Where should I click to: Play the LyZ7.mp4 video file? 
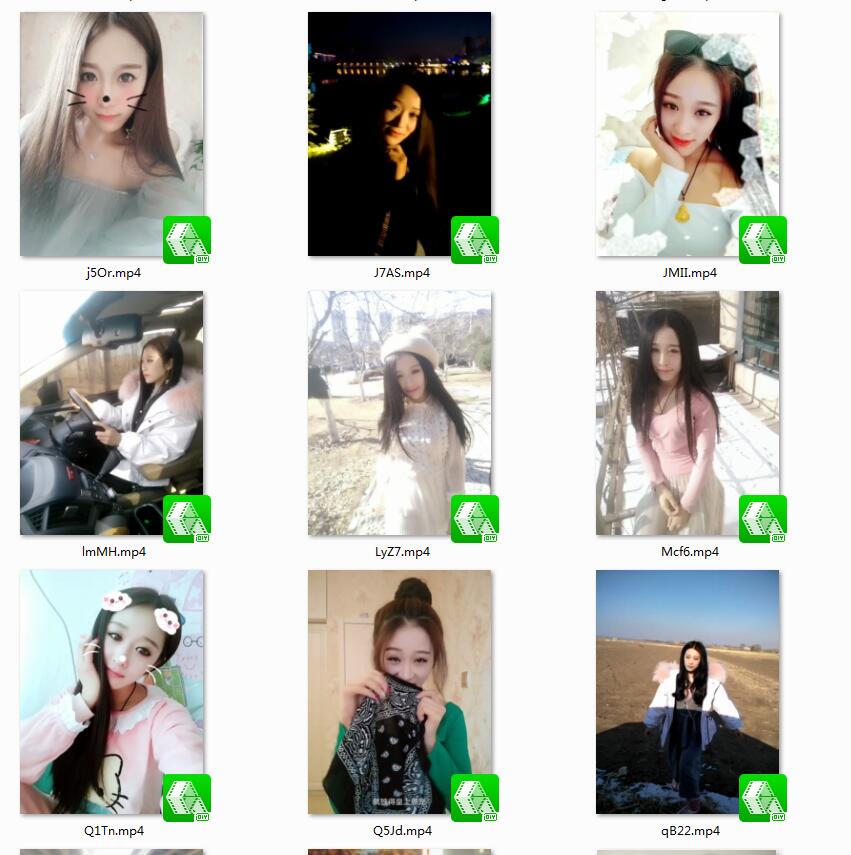399,413
